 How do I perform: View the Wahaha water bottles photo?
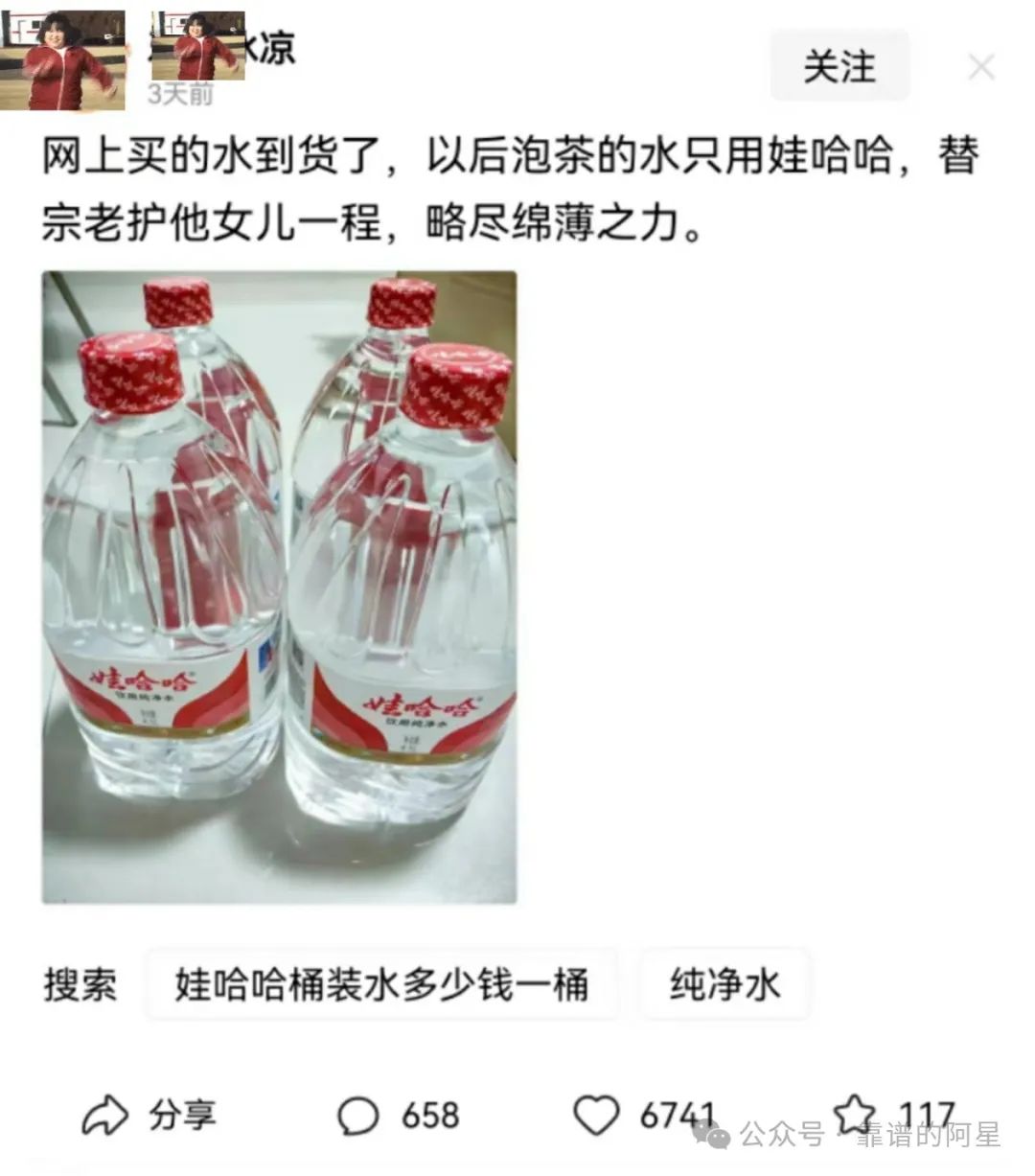[x=279, y=587]
